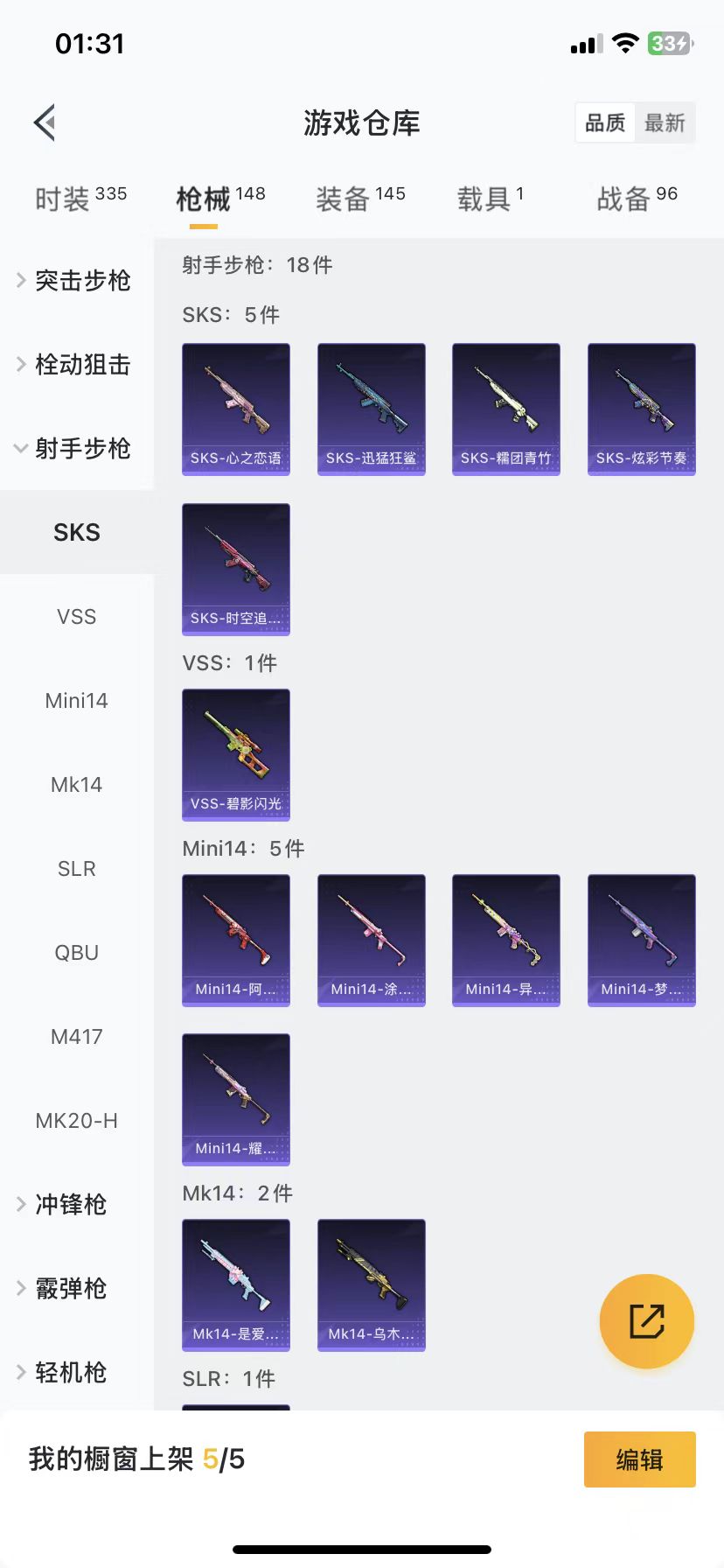Open the 载具 tab
Viewport: 724px width, 1568px height.
tap(490, 199)
